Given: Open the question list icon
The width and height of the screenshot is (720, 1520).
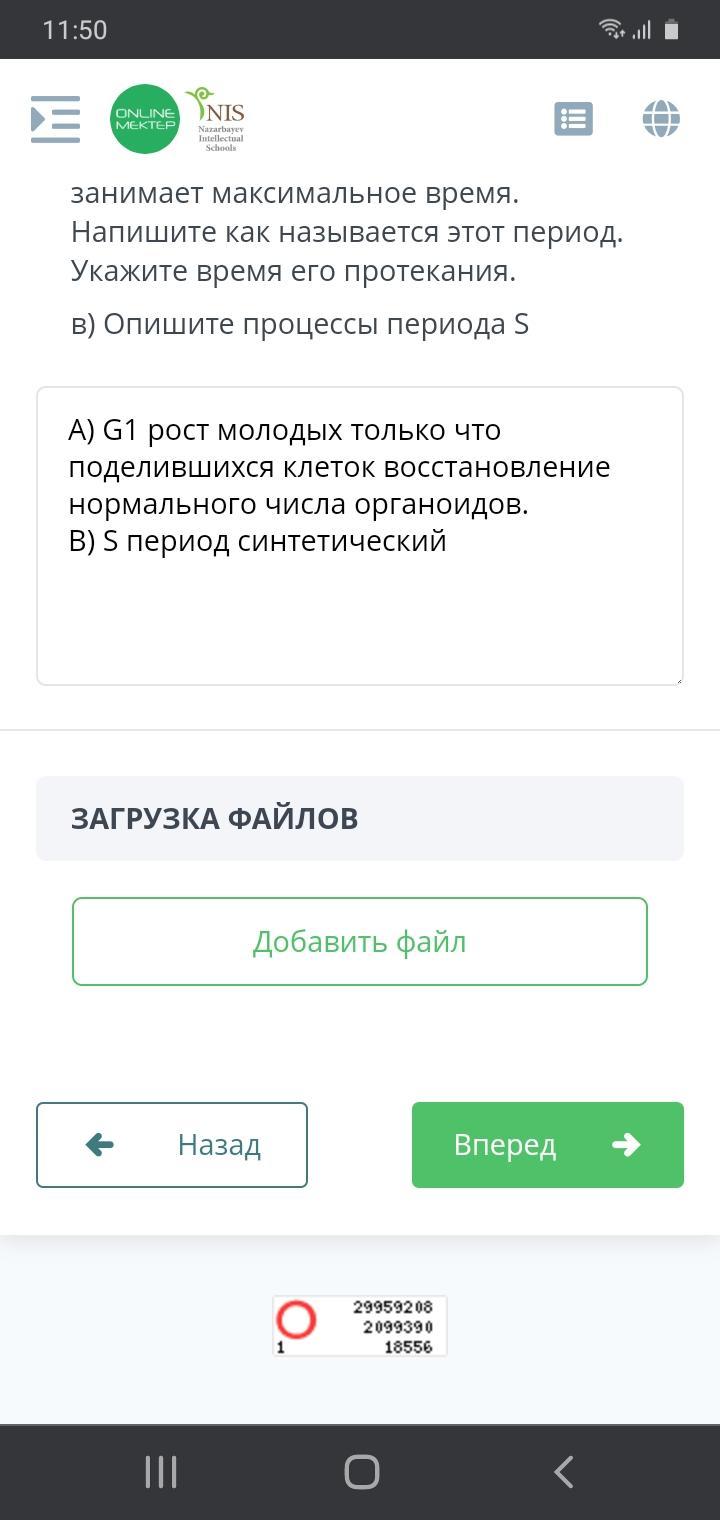Looking at the screenshot, I should click(x=573, y=119).
